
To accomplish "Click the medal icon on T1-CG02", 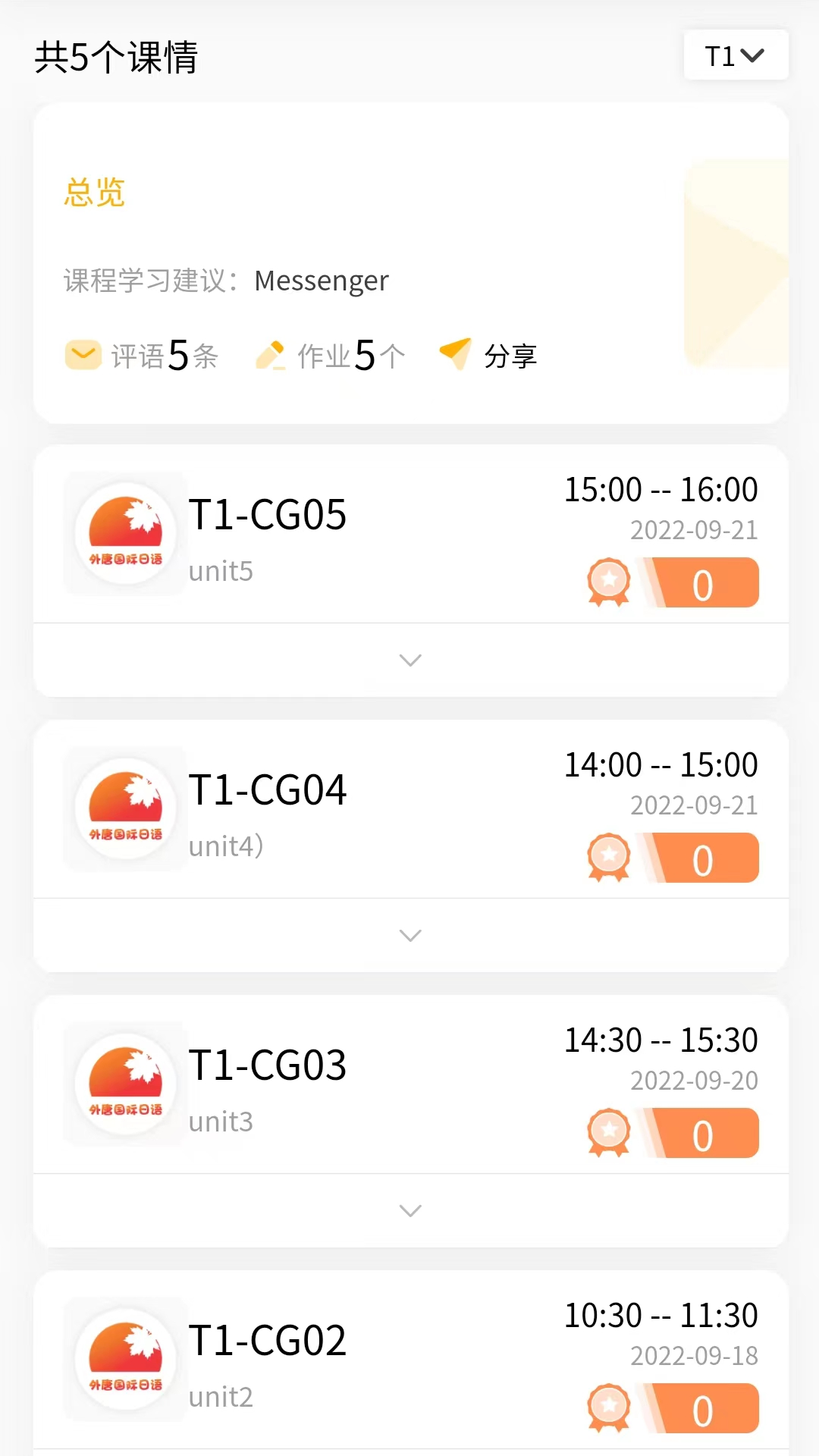I will tap(607, 1407).
